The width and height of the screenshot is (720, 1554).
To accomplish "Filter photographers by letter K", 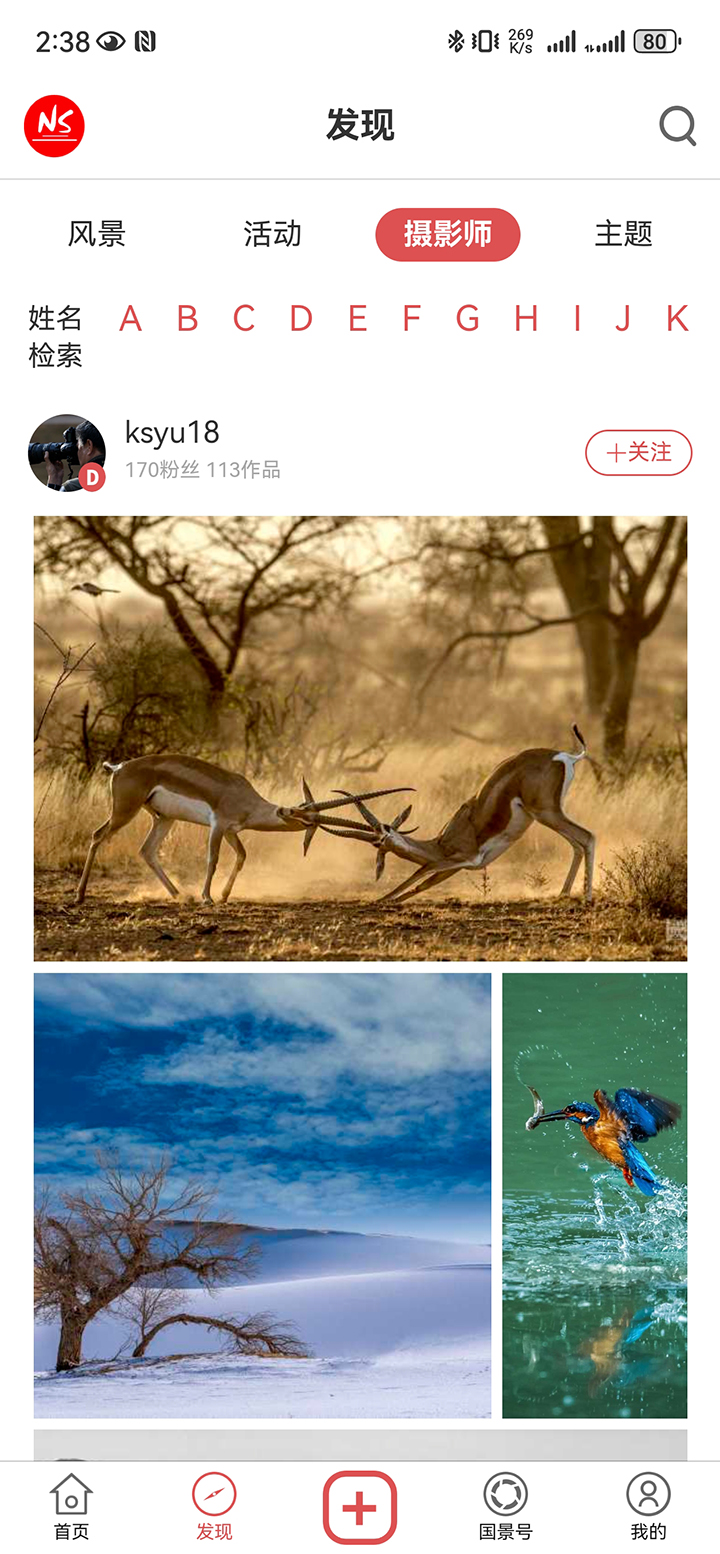I will point(677,319).
